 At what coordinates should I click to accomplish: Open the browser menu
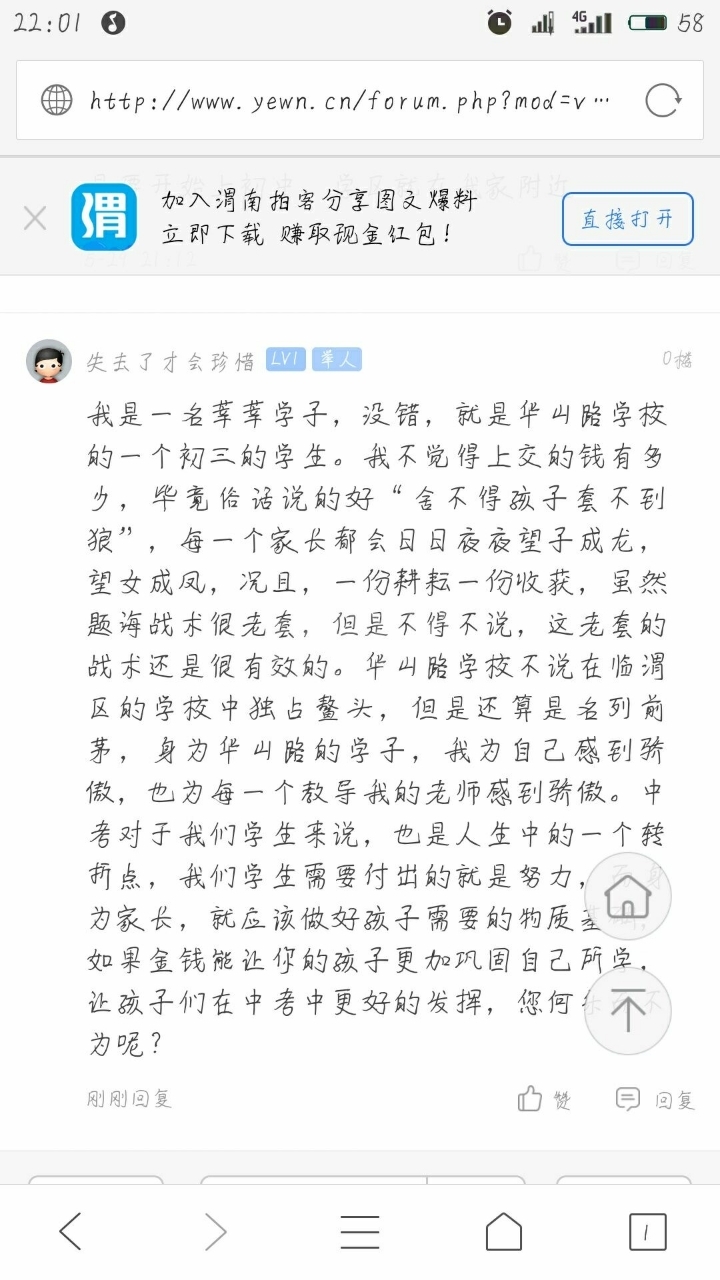pos(360,1232)
